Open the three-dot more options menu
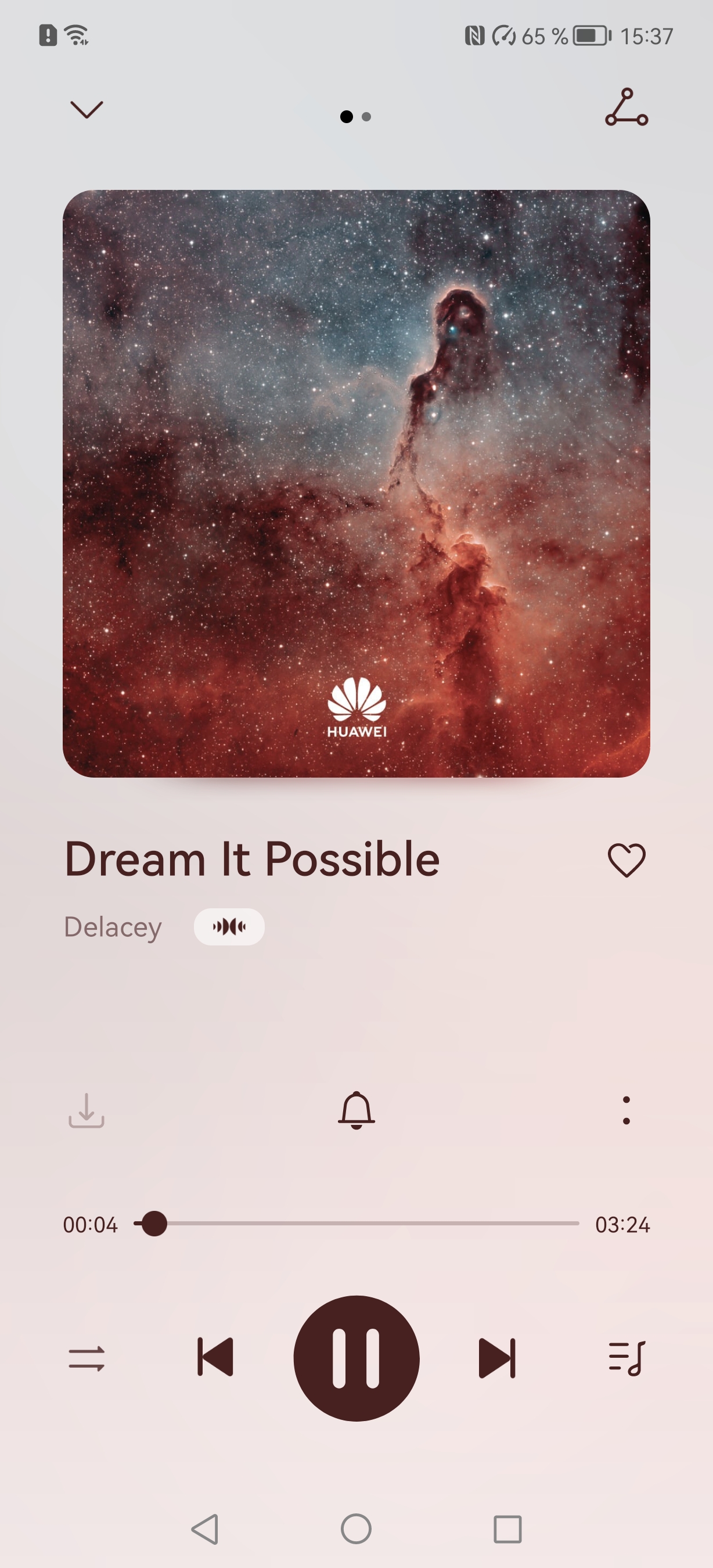Image resolution: width=713 pixels, height=1568 pixels. (x=626, y=1110)
